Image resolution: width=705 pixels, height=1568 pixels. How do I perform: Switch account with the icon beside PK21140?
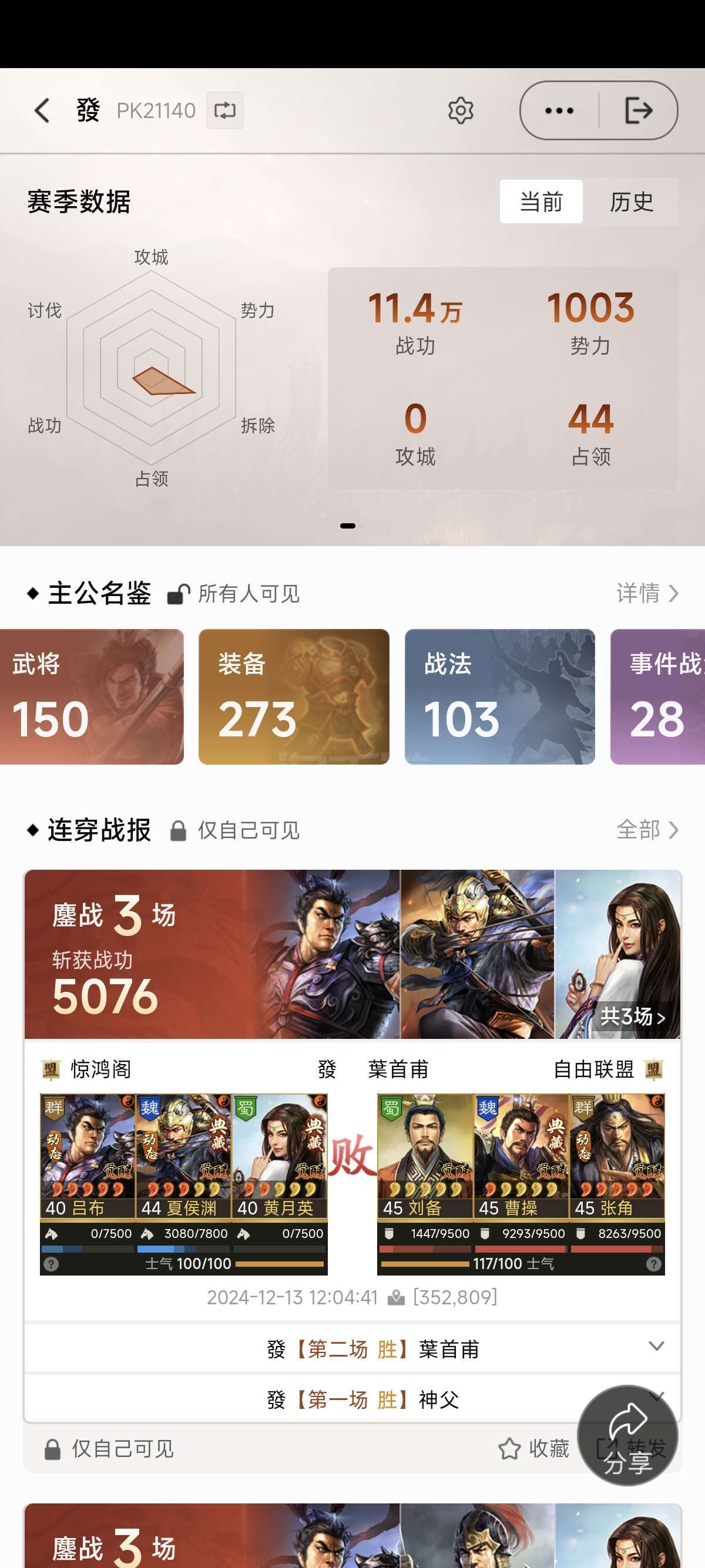[x=224, y=111]
